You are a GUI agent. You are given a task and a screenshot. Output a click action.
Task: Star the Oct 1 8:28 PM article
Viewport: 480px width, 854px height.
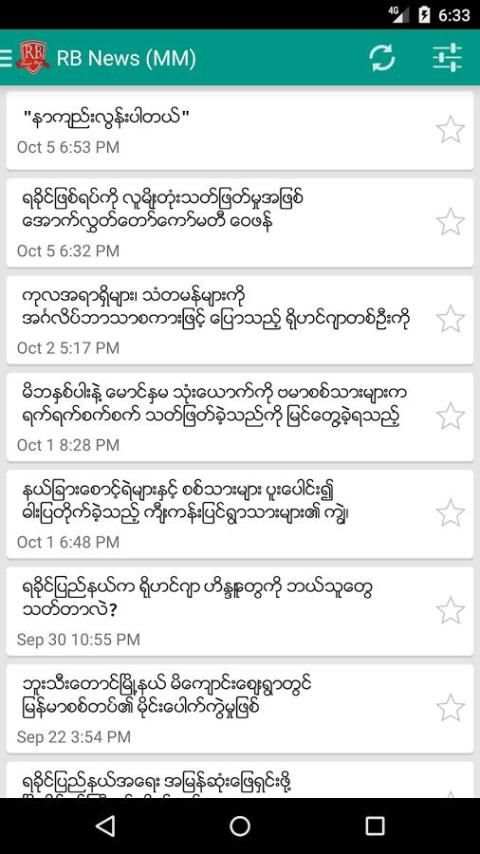pos(450,416)
